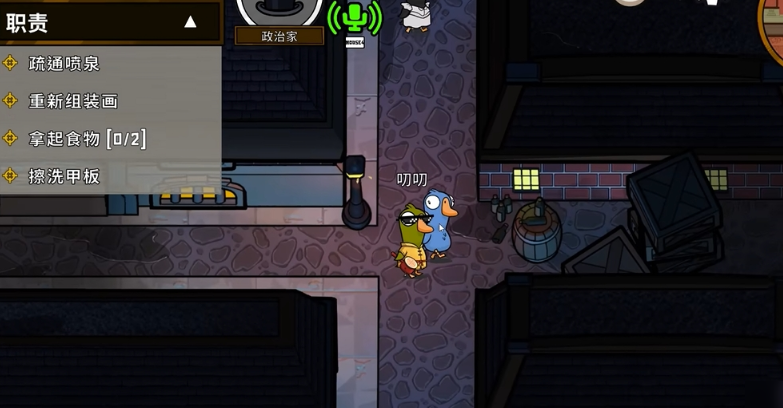Open the 政治家 role badge
This screenshot has height=408, width=783.
(279, 36)
